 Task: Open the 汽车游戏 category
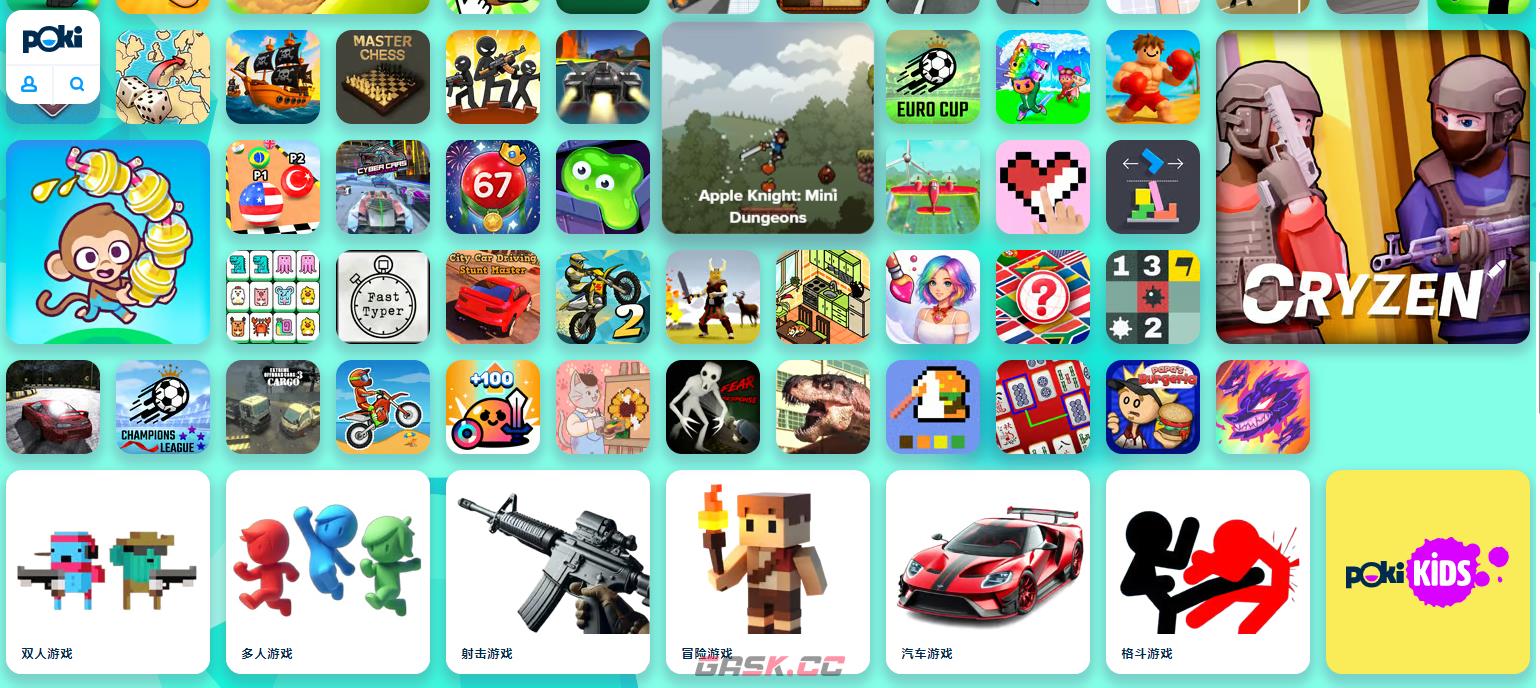[x=988, y=572]
